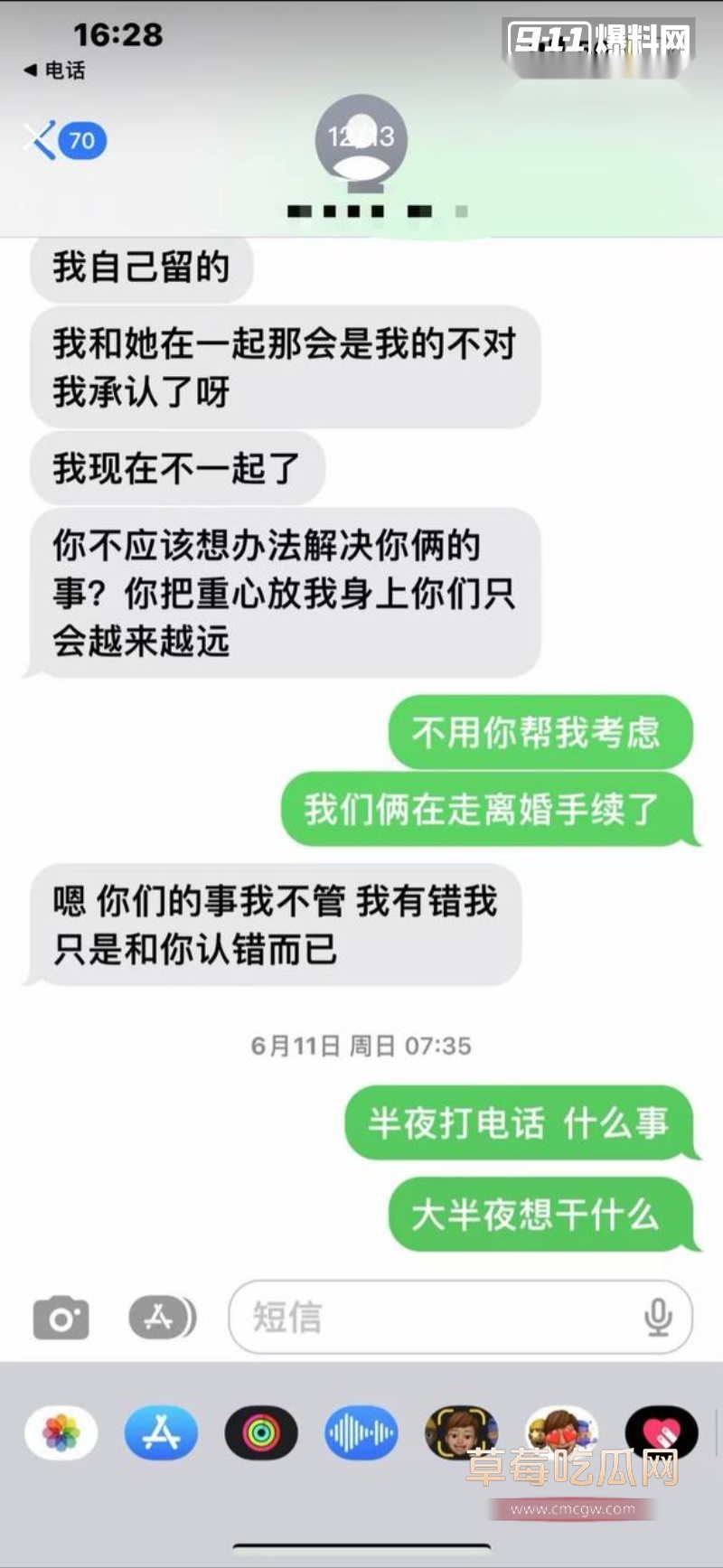Viewport: 723px width, 1568px height.
Task: Open the Fitness activity rings icon
Action: [261, 1432]
